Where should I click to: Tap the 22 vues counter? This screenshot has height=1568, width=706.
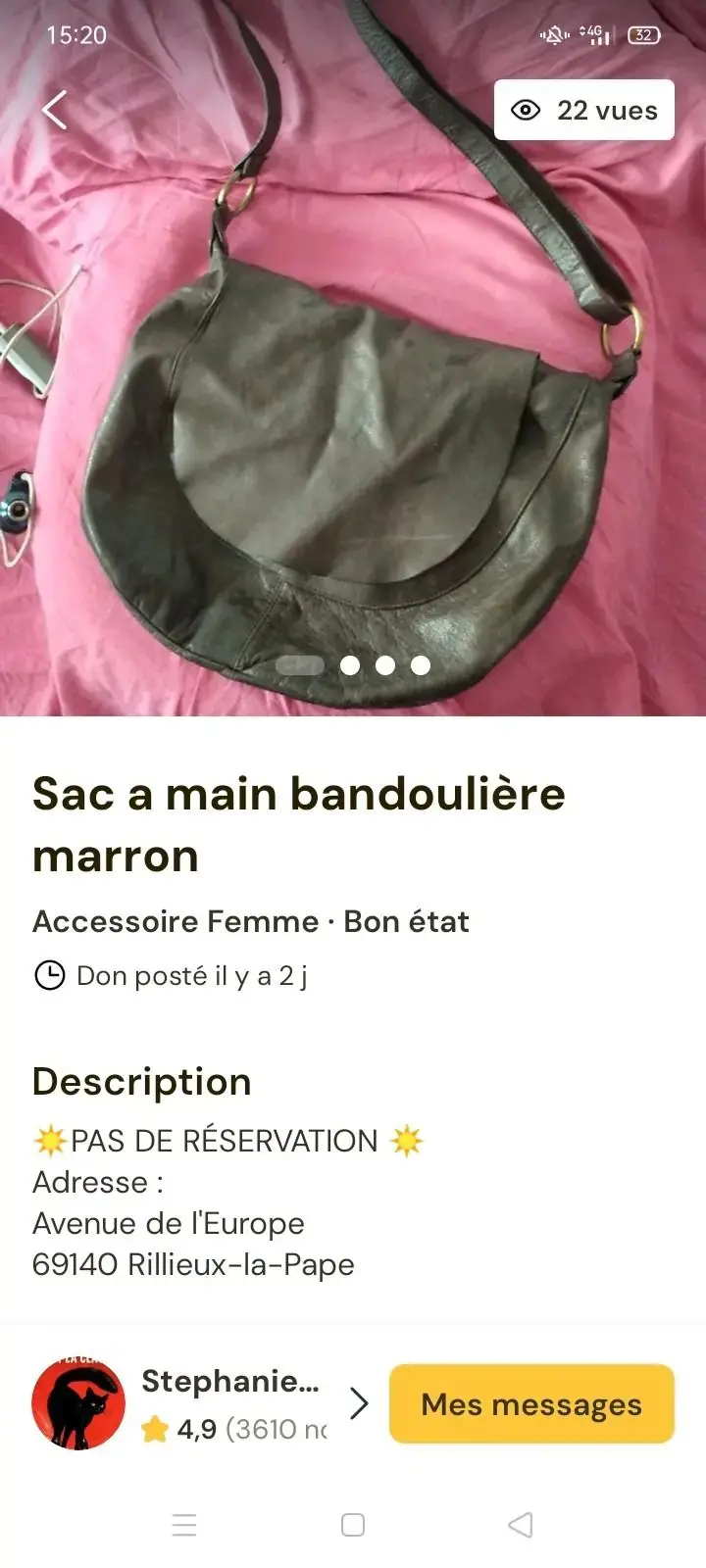pyautogui.click(x=583, y=110)
